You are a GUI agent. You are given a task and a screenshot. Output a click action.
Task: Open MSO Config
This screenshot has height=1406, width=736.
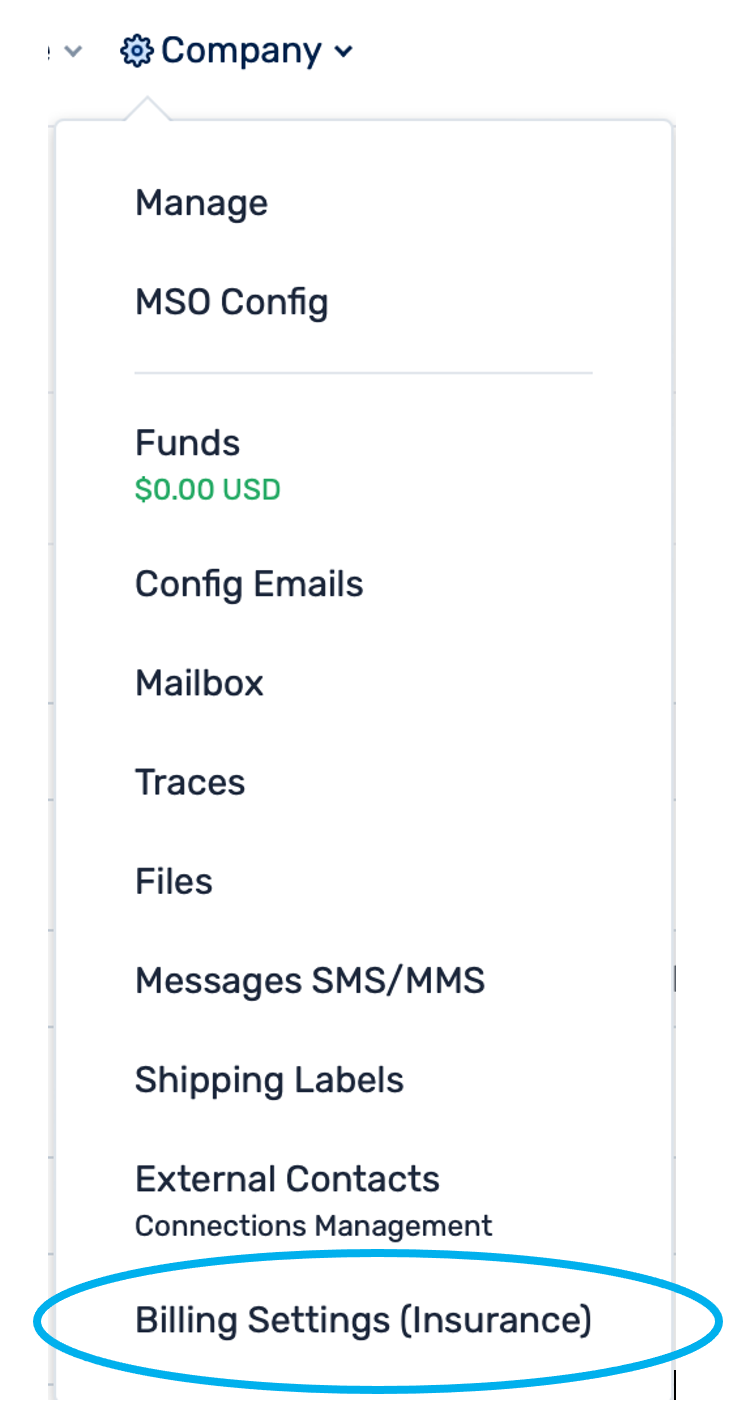coord(231,302)
